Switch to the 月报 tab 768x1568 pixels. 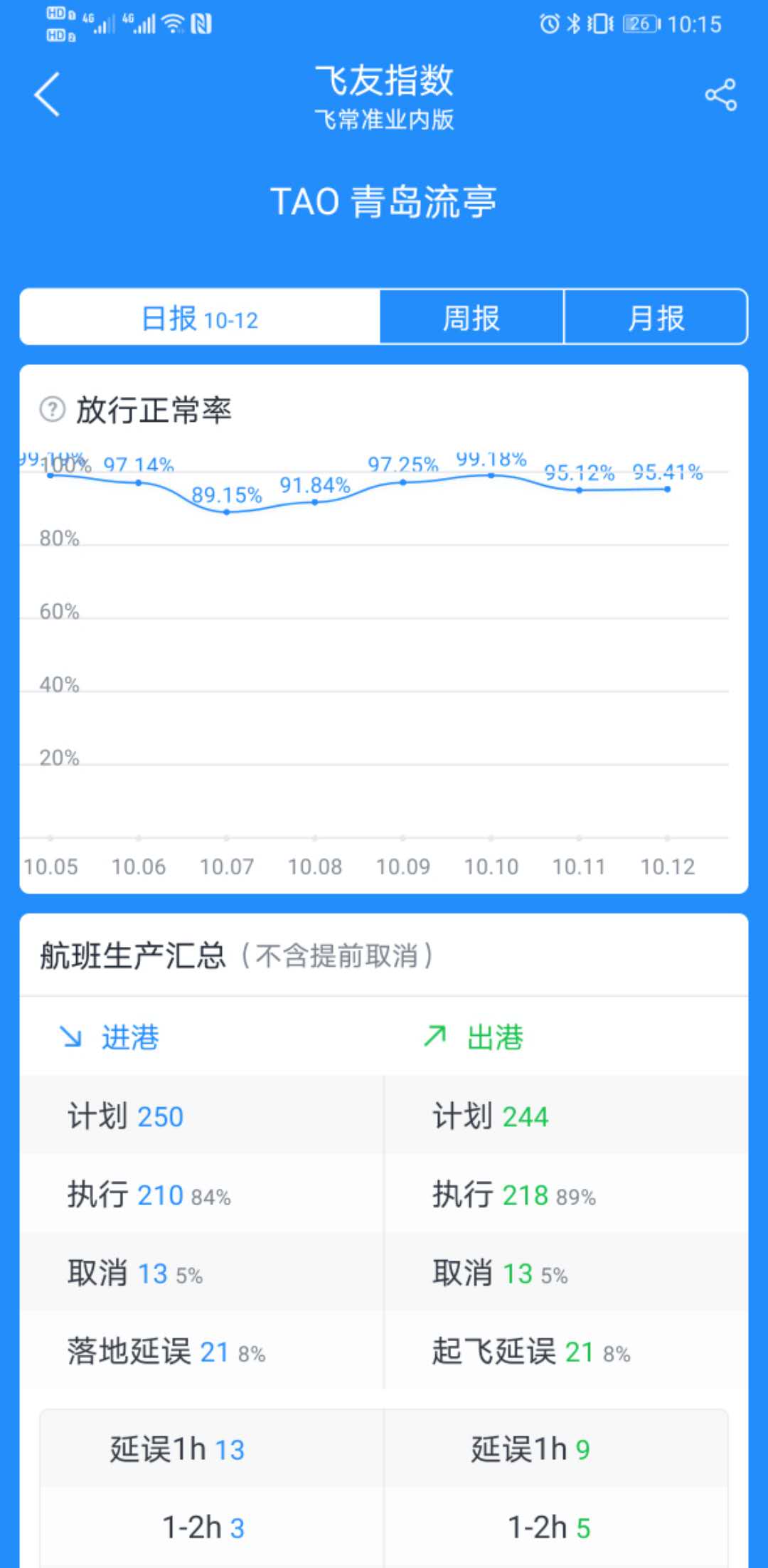point(656,317)
